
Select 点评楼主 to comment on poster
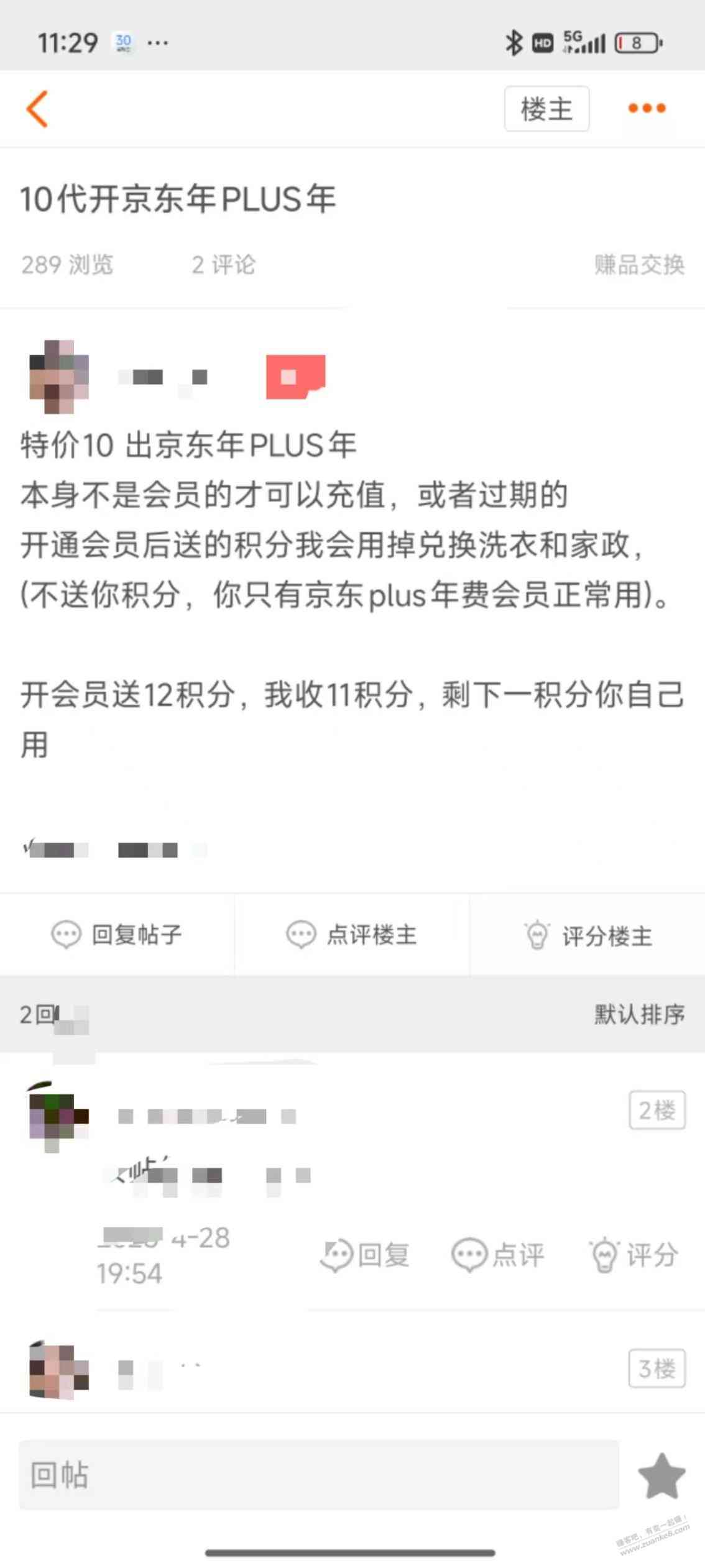click(352, 934)
